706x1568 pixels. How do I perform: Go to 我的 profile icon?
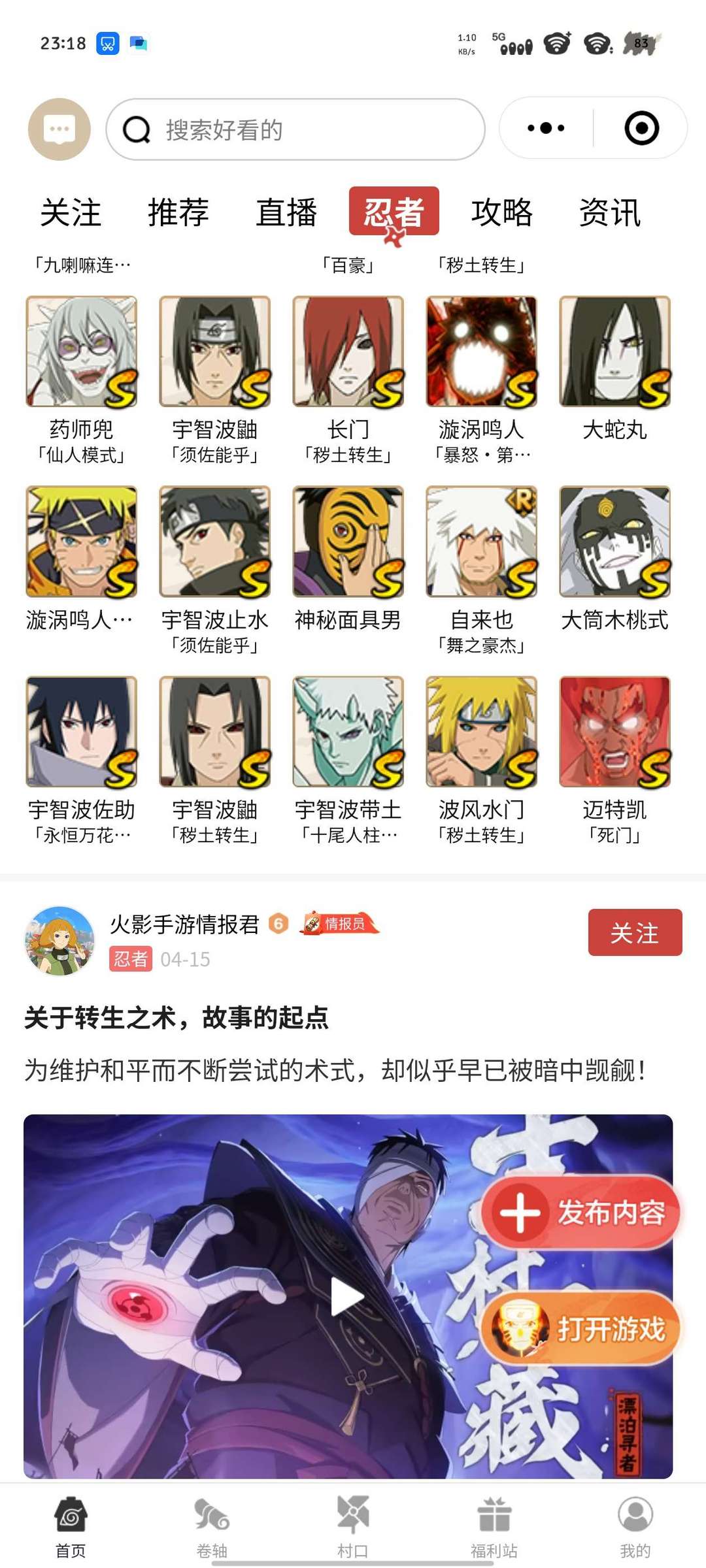pyautogui.click(x=635, y=1512)
